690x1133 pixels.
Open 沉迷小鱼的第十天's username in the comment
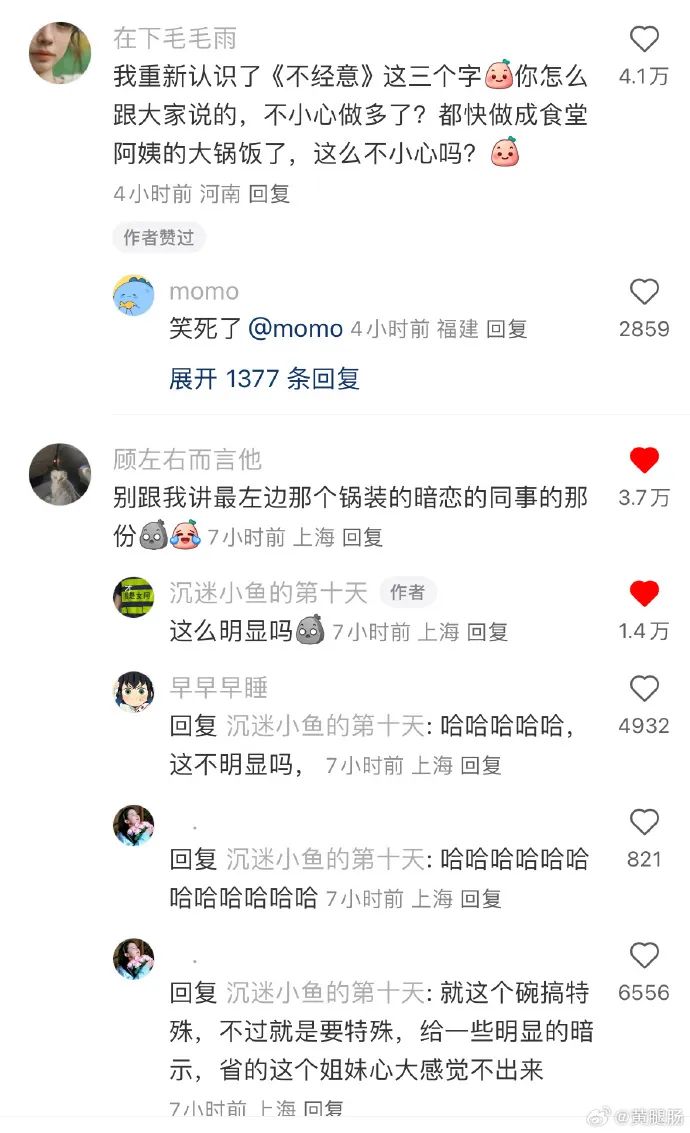click(x=268, y=593)
